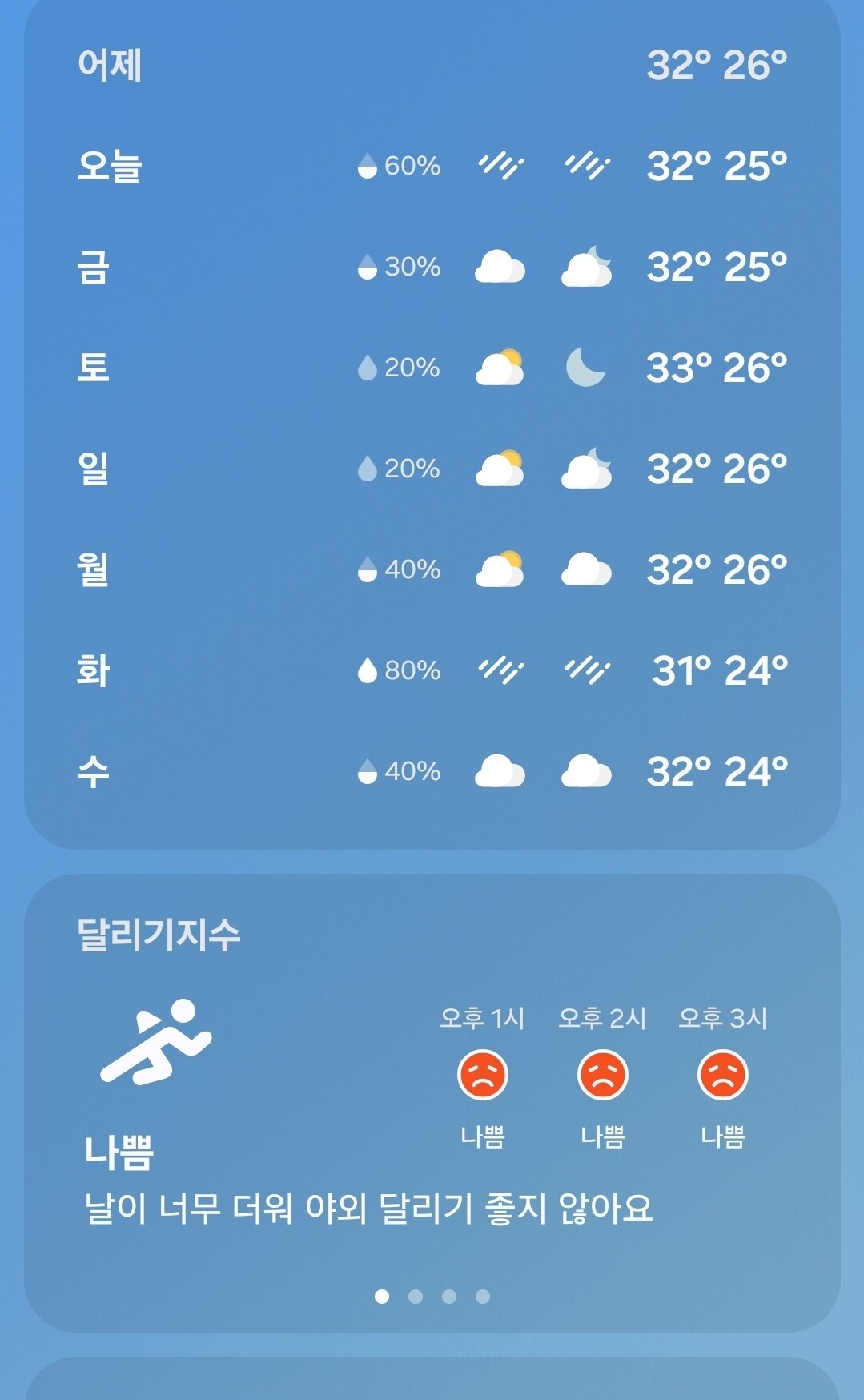Jump to the last page indicator dot

(483, 1296)
